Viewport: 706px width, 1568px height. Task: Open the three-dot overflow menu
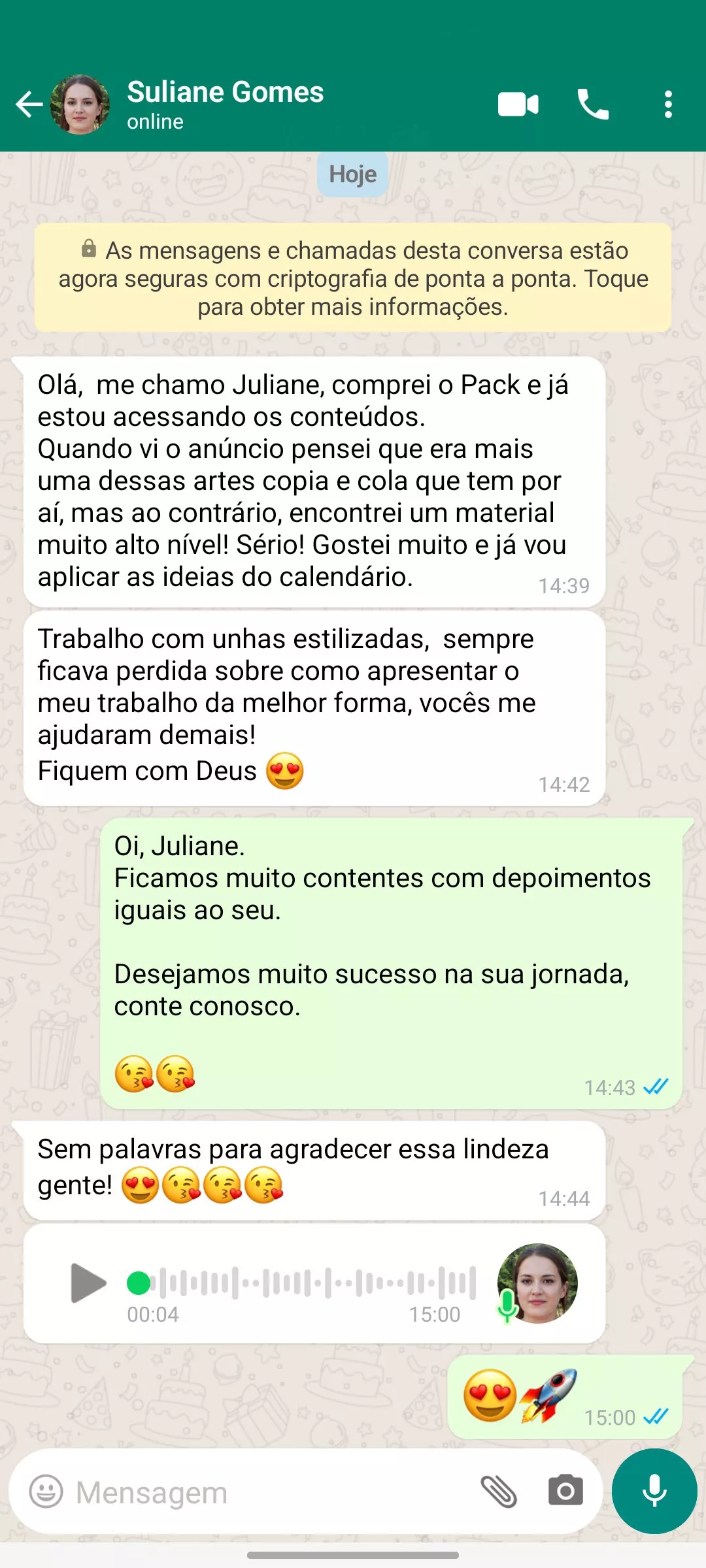coord(667,105)
